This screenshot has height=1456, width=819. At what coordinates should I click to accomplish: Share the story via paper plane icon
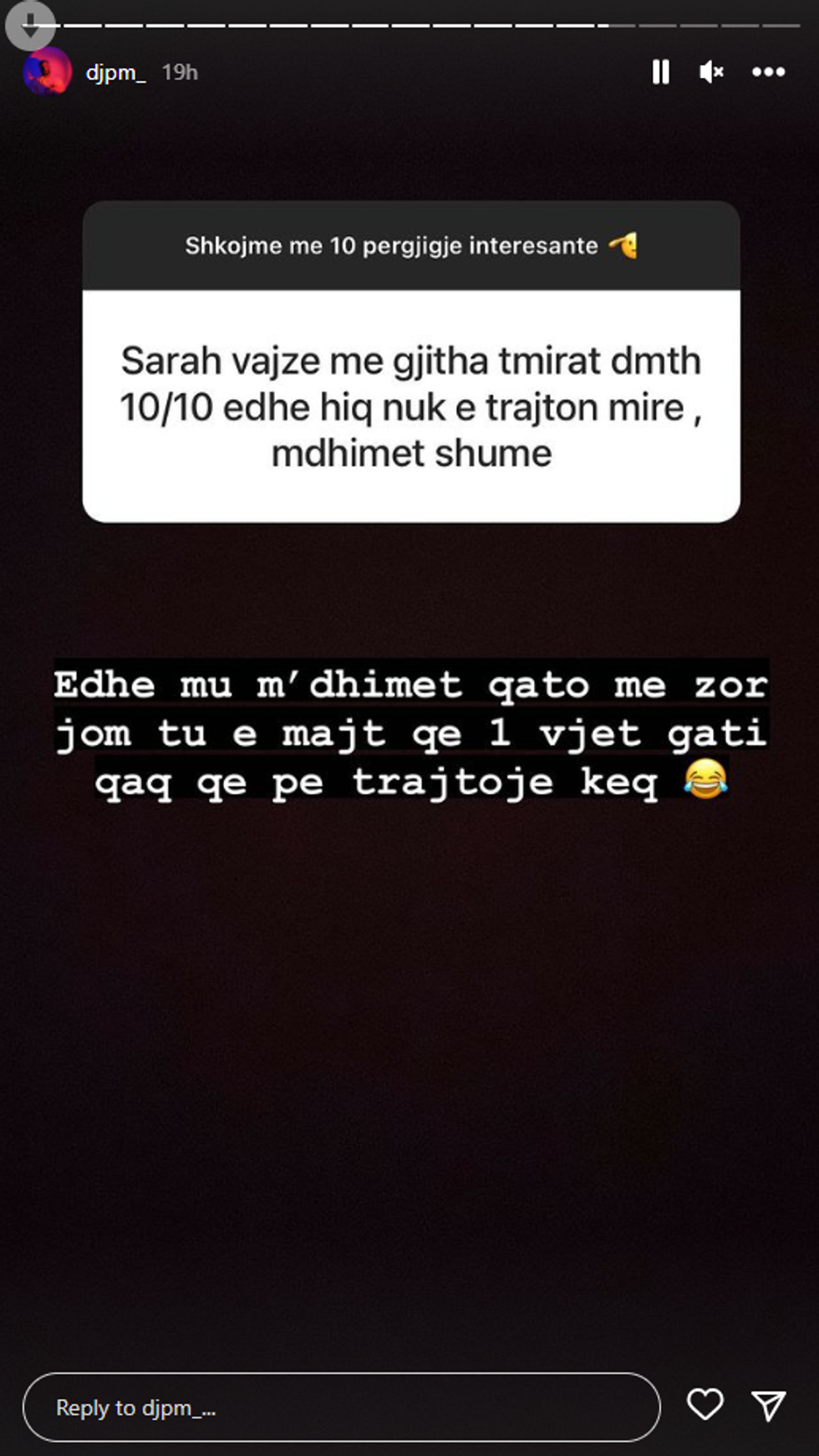point(768,1405)
